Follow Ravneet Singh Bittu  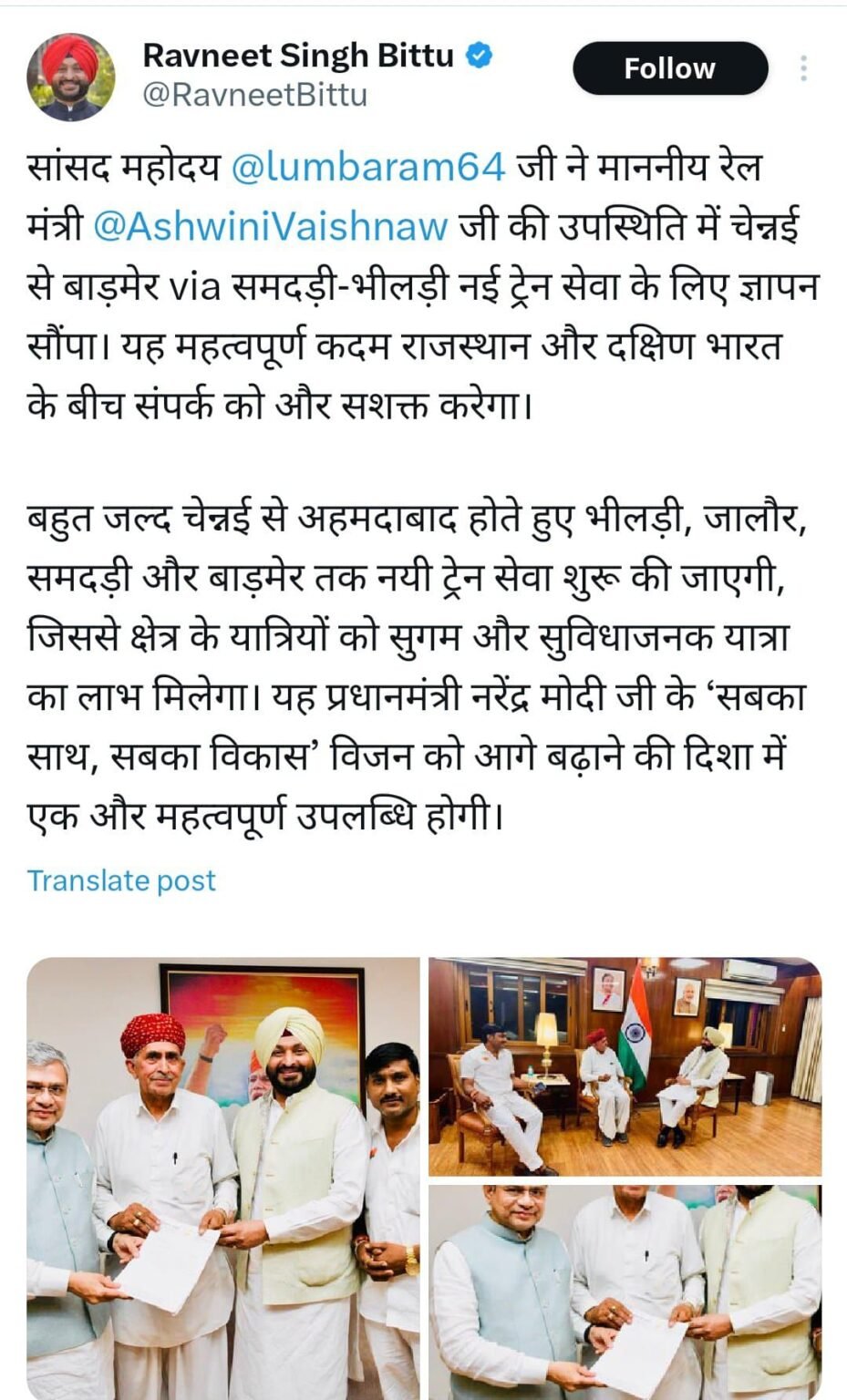(x=669, y=68)
